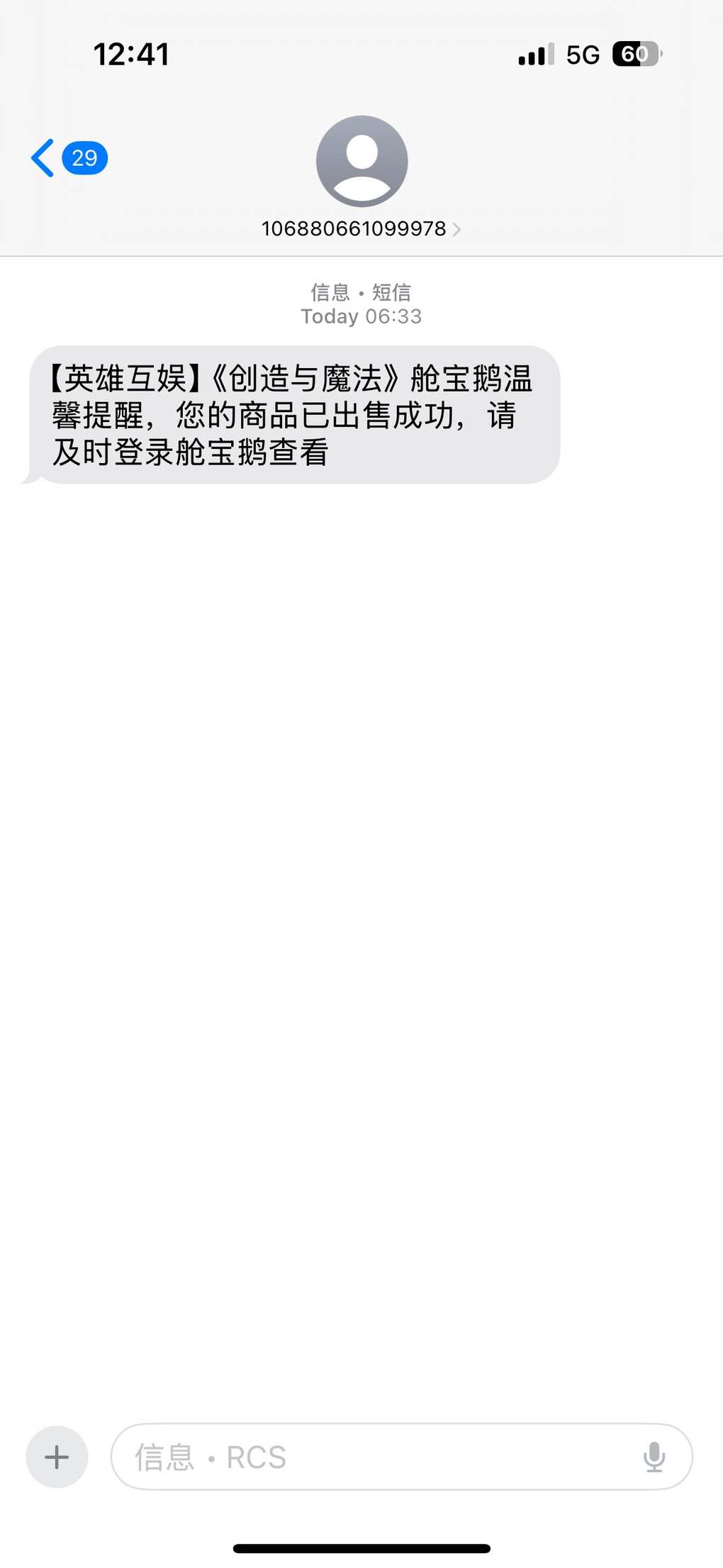The image size is (723, 1568).
Task: Open contact details for 106880661099978
Action: click(361, 228)
